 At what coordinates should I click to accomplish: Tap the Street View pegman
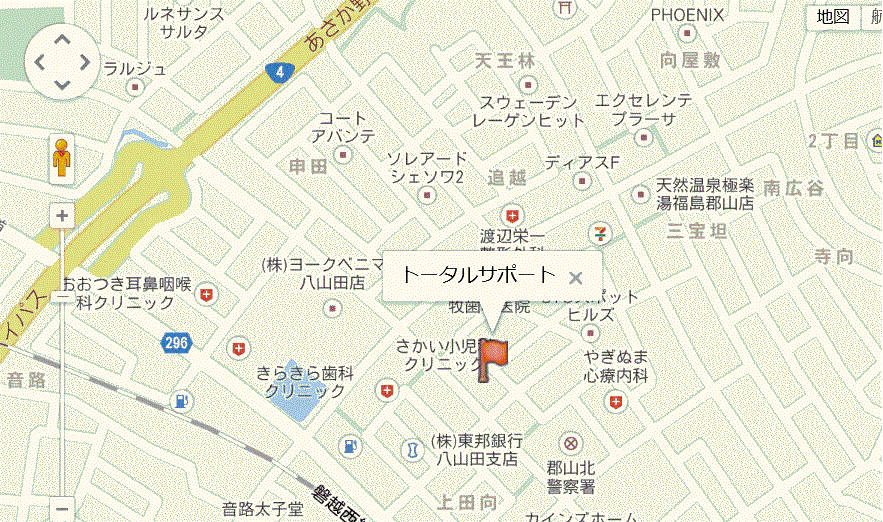coord(62,158)
